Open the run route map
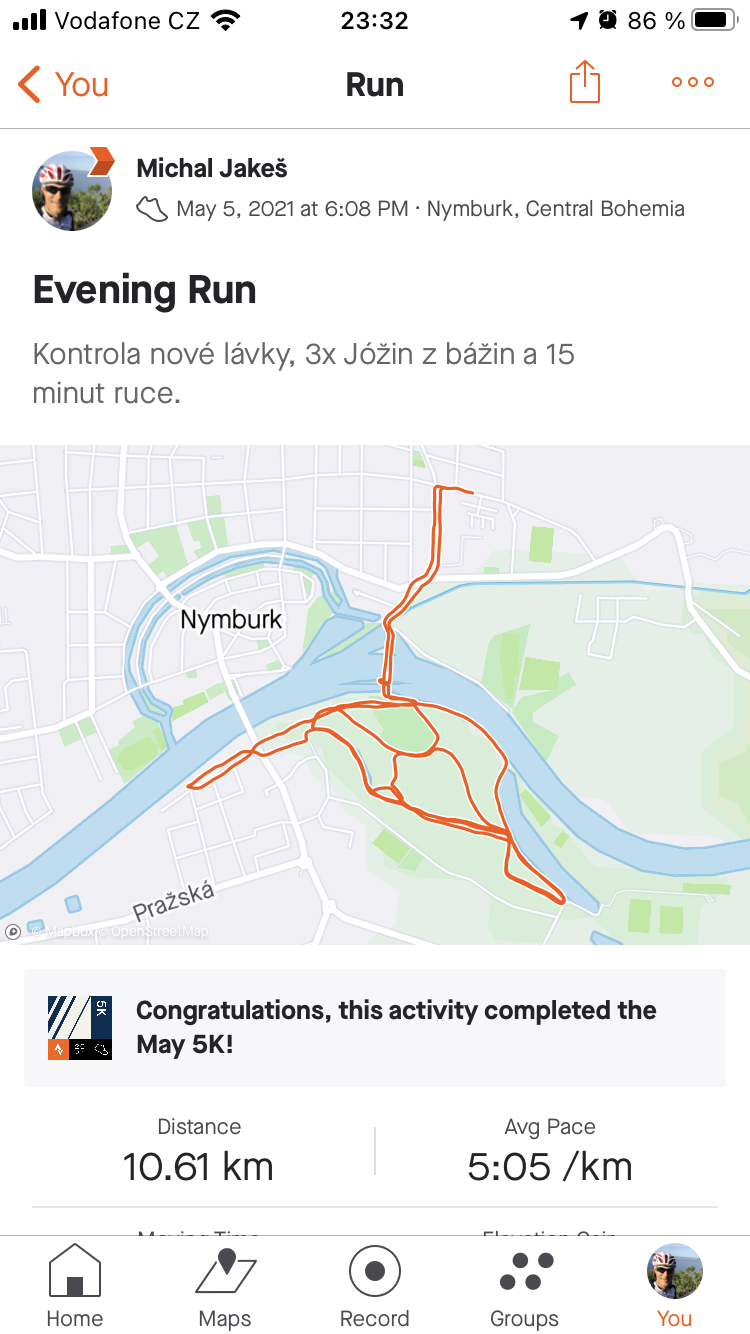This screenshot has width=750, height=1334. click(375, 694)
